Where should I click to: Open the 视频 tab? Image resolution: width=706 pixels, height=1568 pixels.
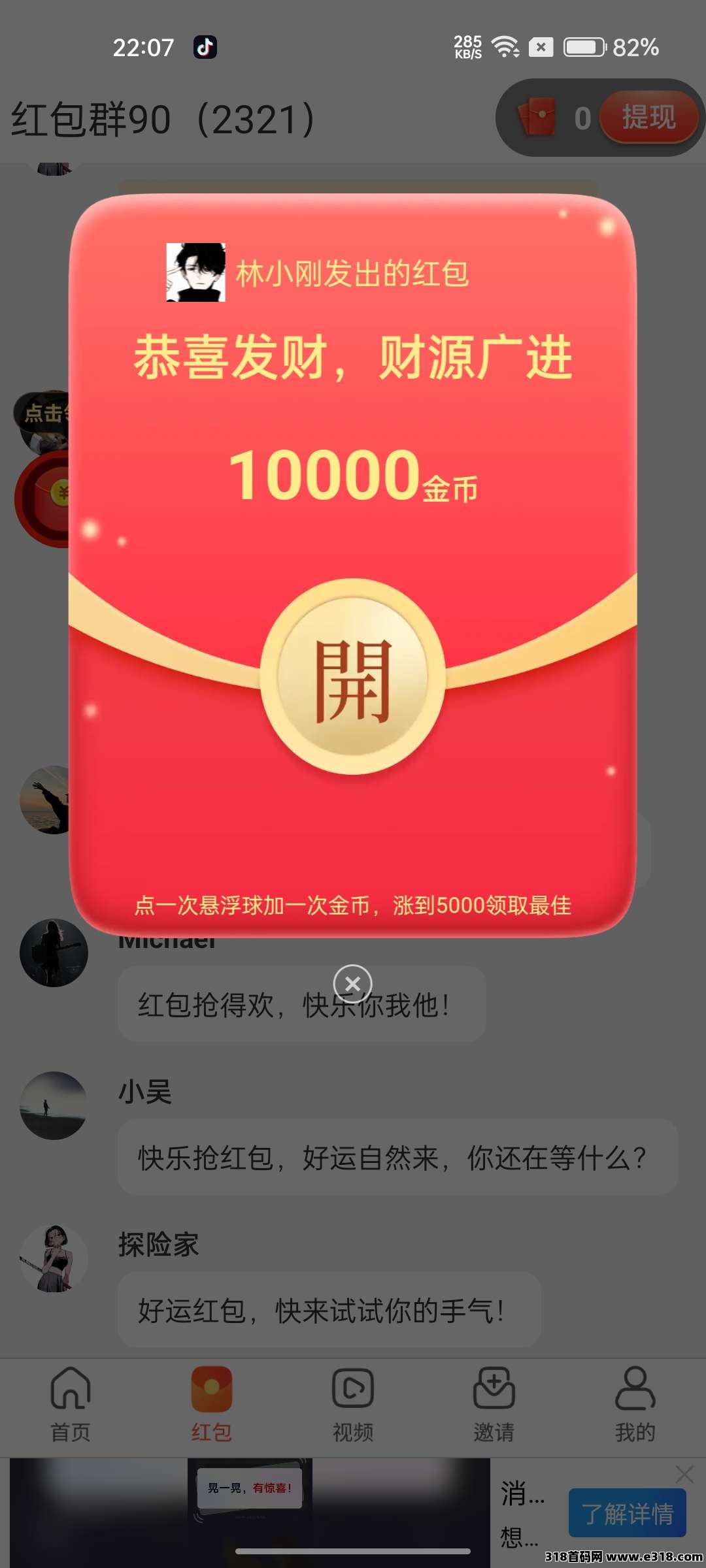[353, 1403]
